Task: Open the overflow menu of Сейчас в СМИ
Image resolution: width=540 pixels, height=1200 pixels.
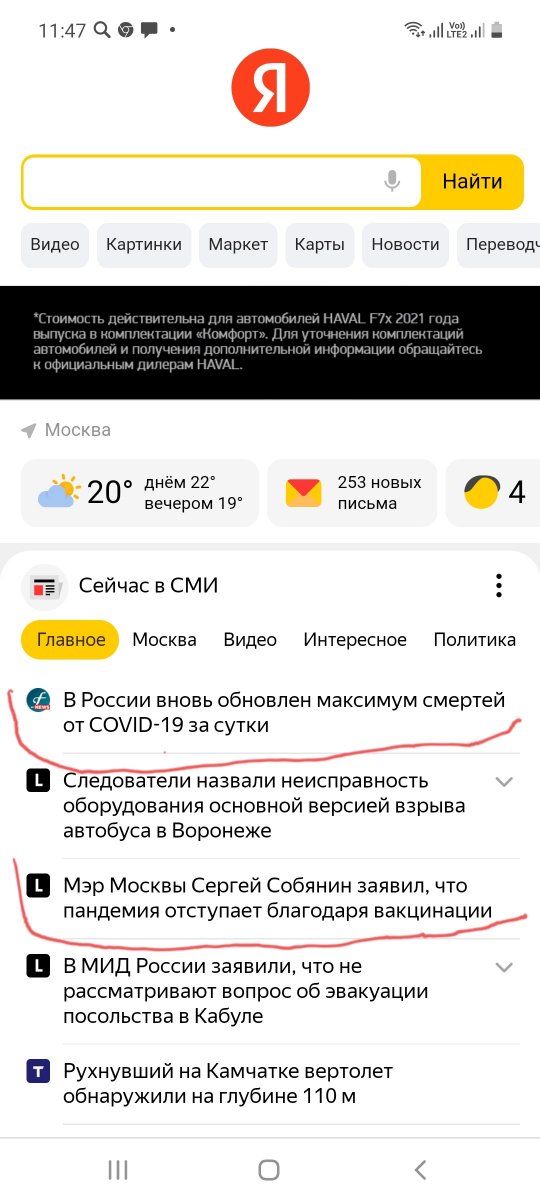Action: click(x=498, y=586)
